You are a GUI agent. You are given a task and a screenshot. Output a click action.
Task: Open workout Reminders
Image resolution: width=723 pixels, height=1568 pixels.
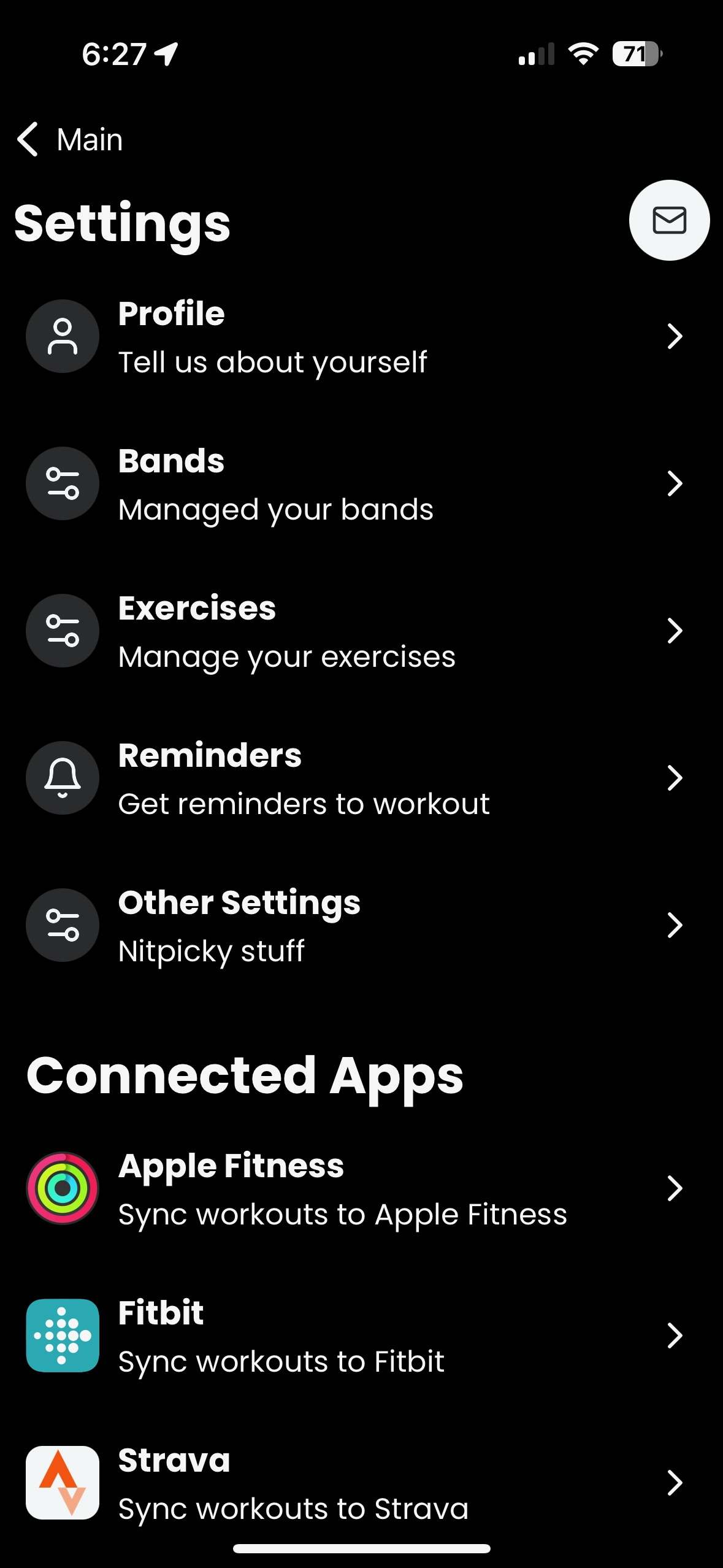point(356,778)
